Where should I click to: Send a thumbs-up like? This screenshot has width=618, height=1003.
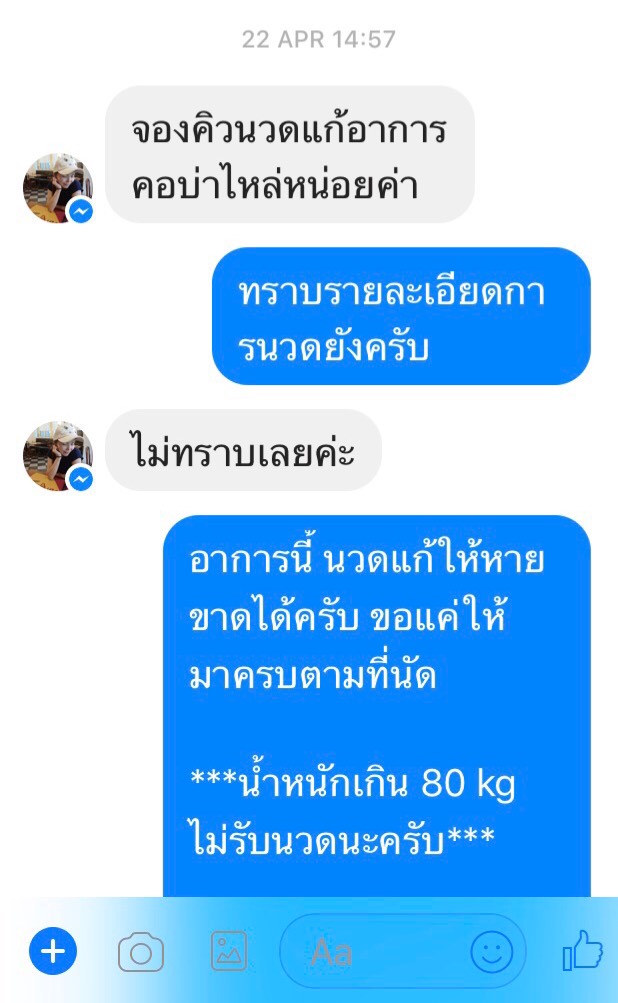tap(583, 951)
